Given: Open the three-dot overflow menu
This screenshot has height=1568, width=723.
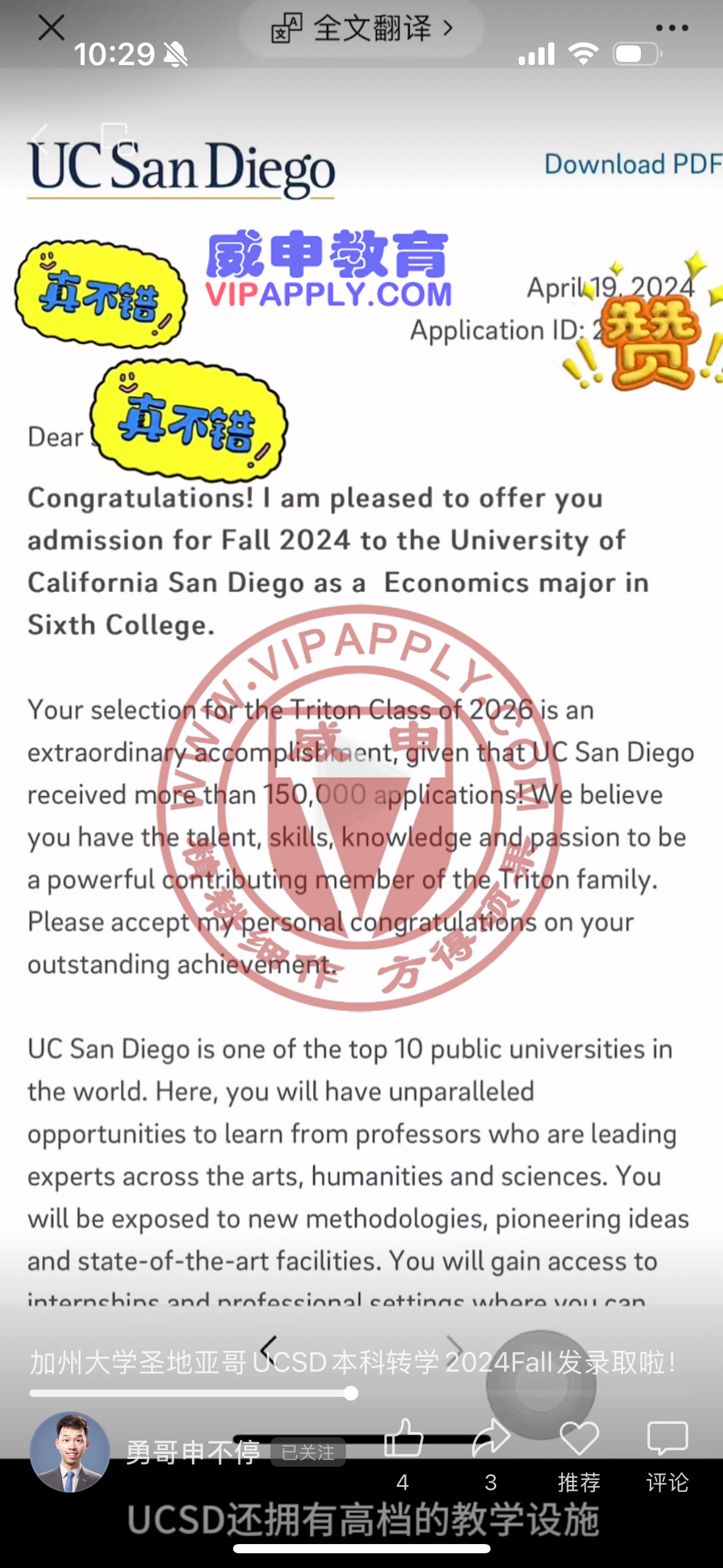Looking at the screenshot, I should pos(671,28).
